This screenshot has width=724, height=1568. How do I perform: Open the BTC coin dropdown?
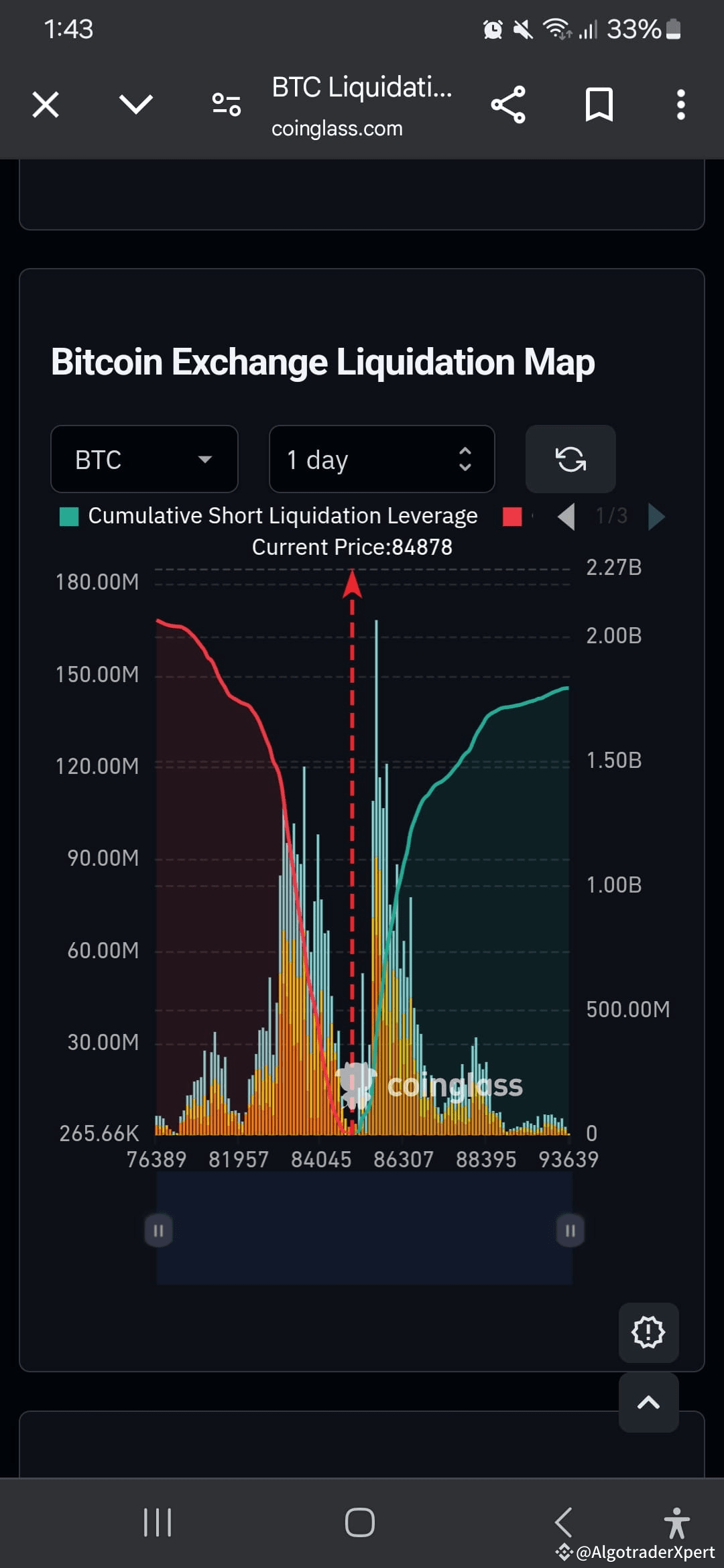[x=143, y=460]
